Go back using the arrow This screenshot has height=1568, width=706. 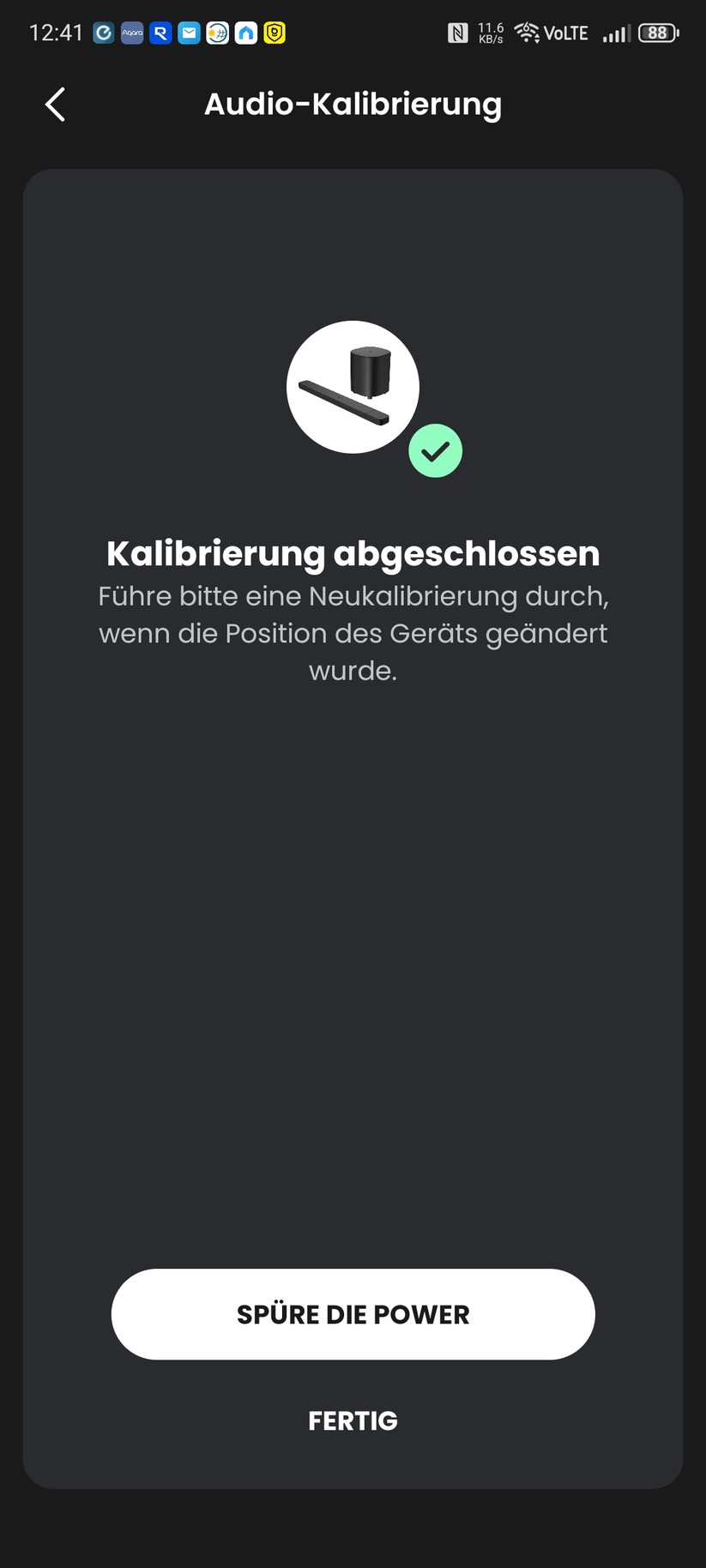55,104
